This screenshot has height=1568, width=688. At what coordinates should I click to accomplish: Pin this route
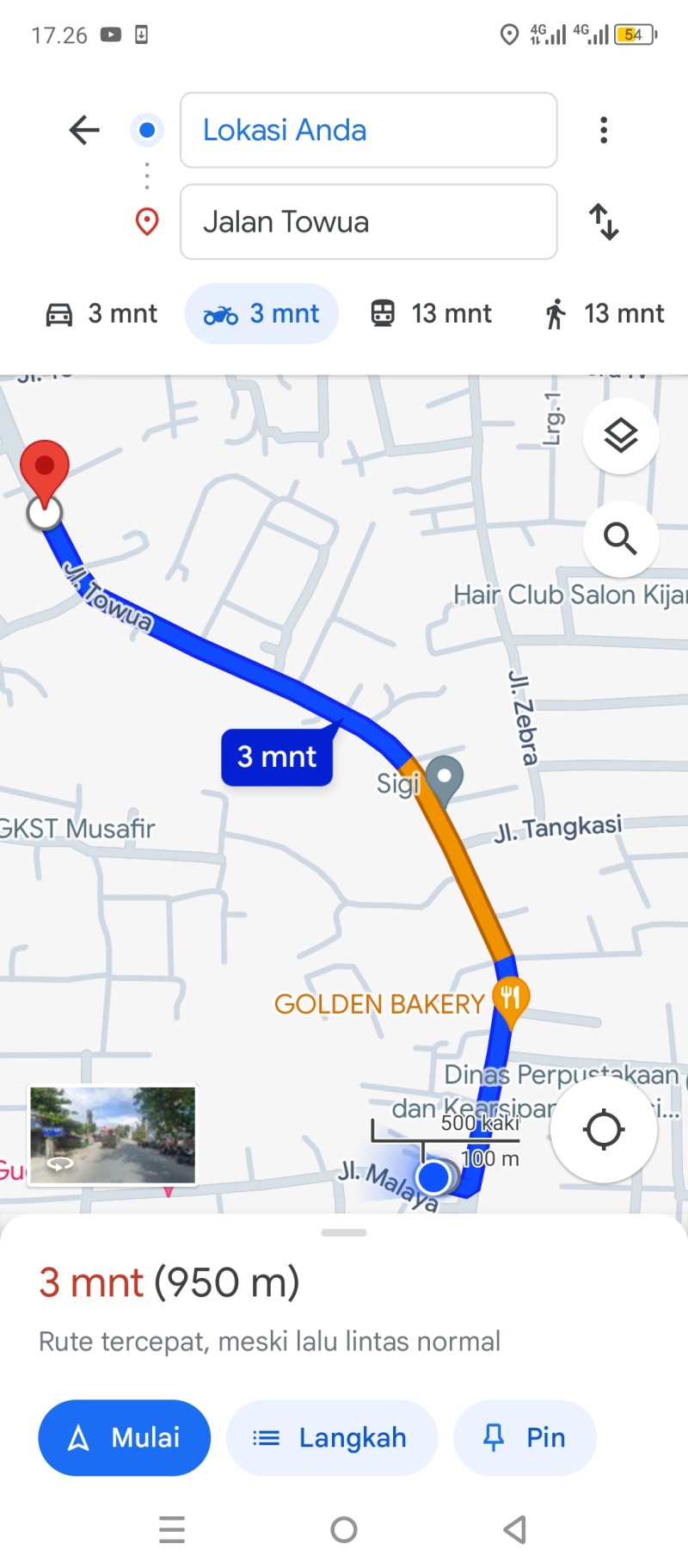click(525, 1438)
